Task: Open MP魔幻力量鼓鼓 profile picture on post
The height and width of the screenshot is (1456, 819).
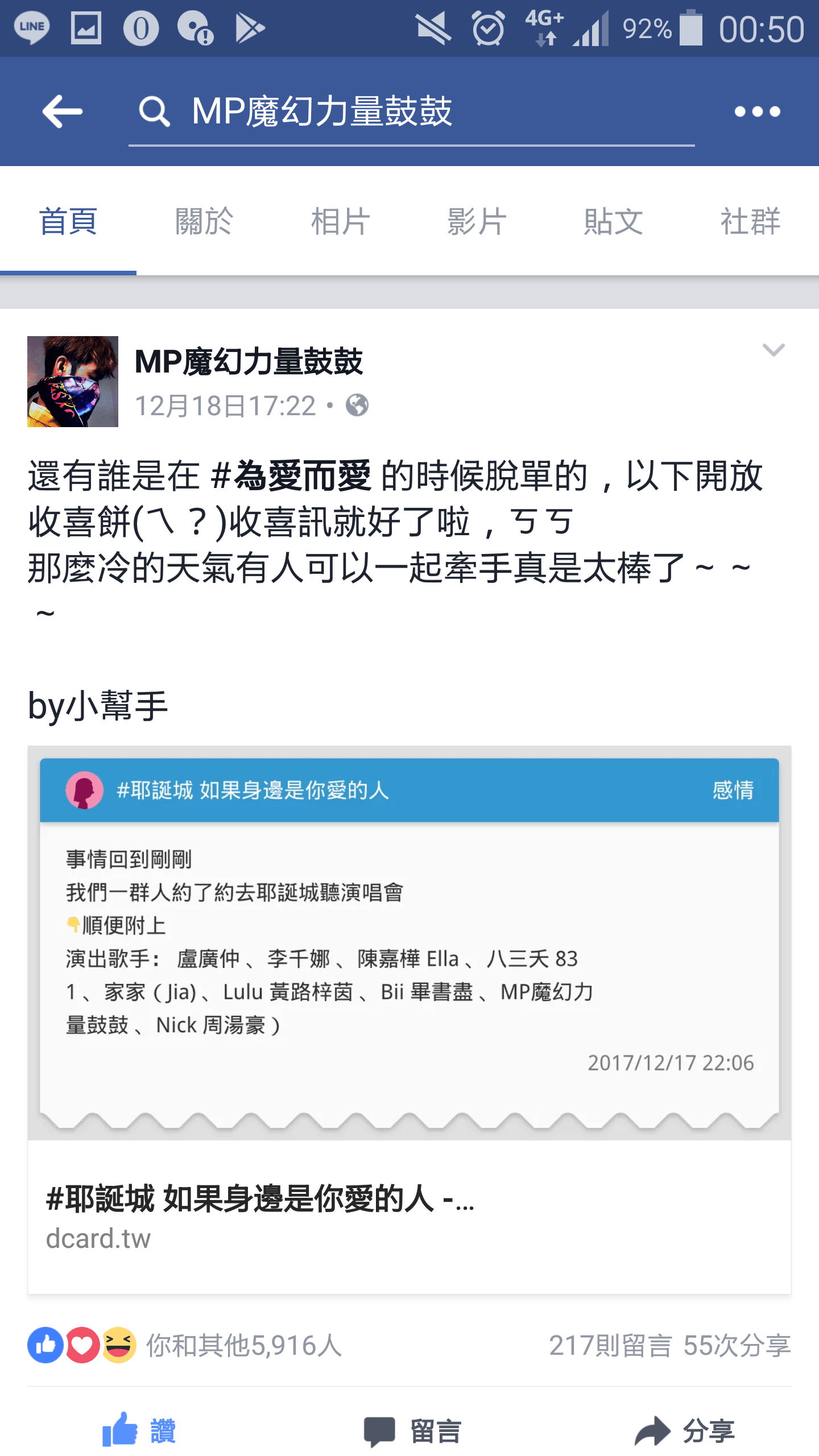Action: pos(73,382)
